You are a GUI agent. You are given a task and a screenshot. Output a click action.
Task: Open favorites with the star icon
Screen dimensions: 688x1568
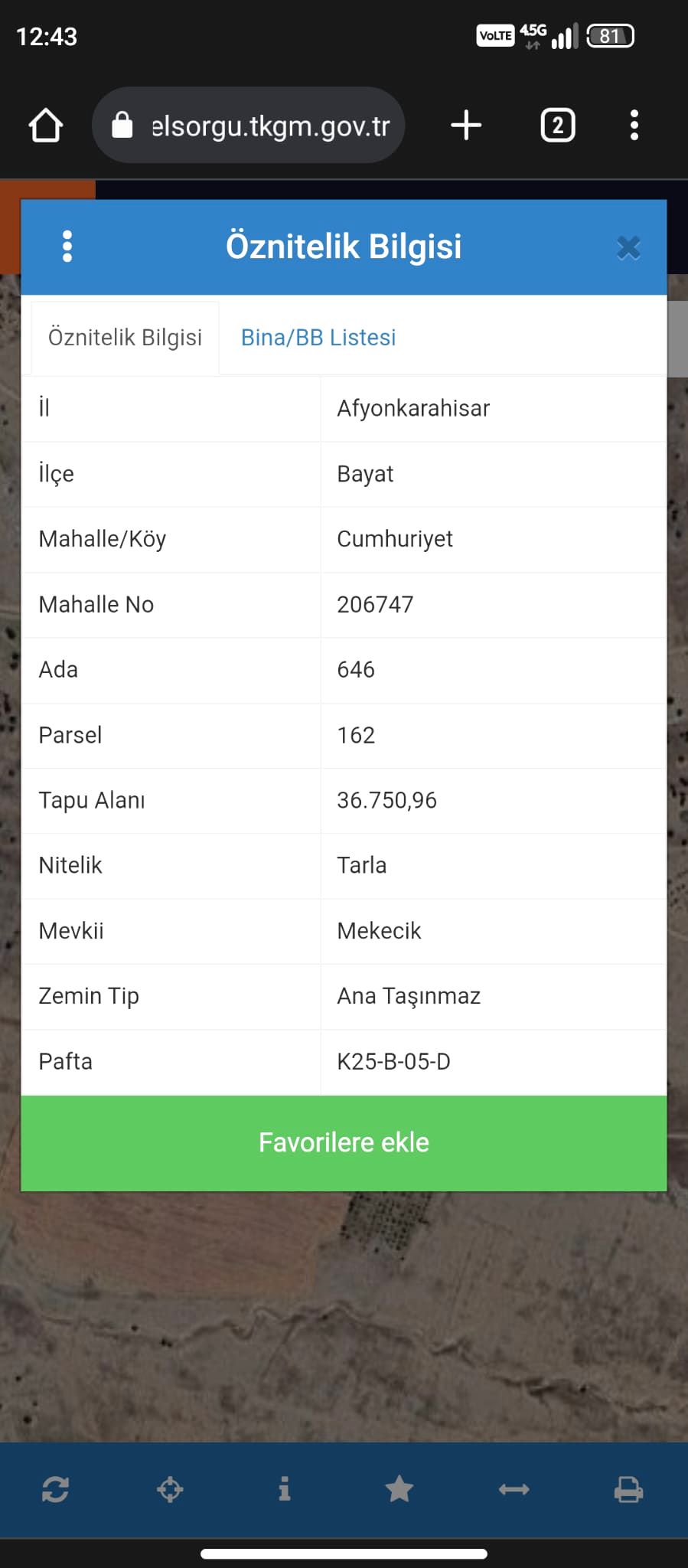tap(399, 1489)
